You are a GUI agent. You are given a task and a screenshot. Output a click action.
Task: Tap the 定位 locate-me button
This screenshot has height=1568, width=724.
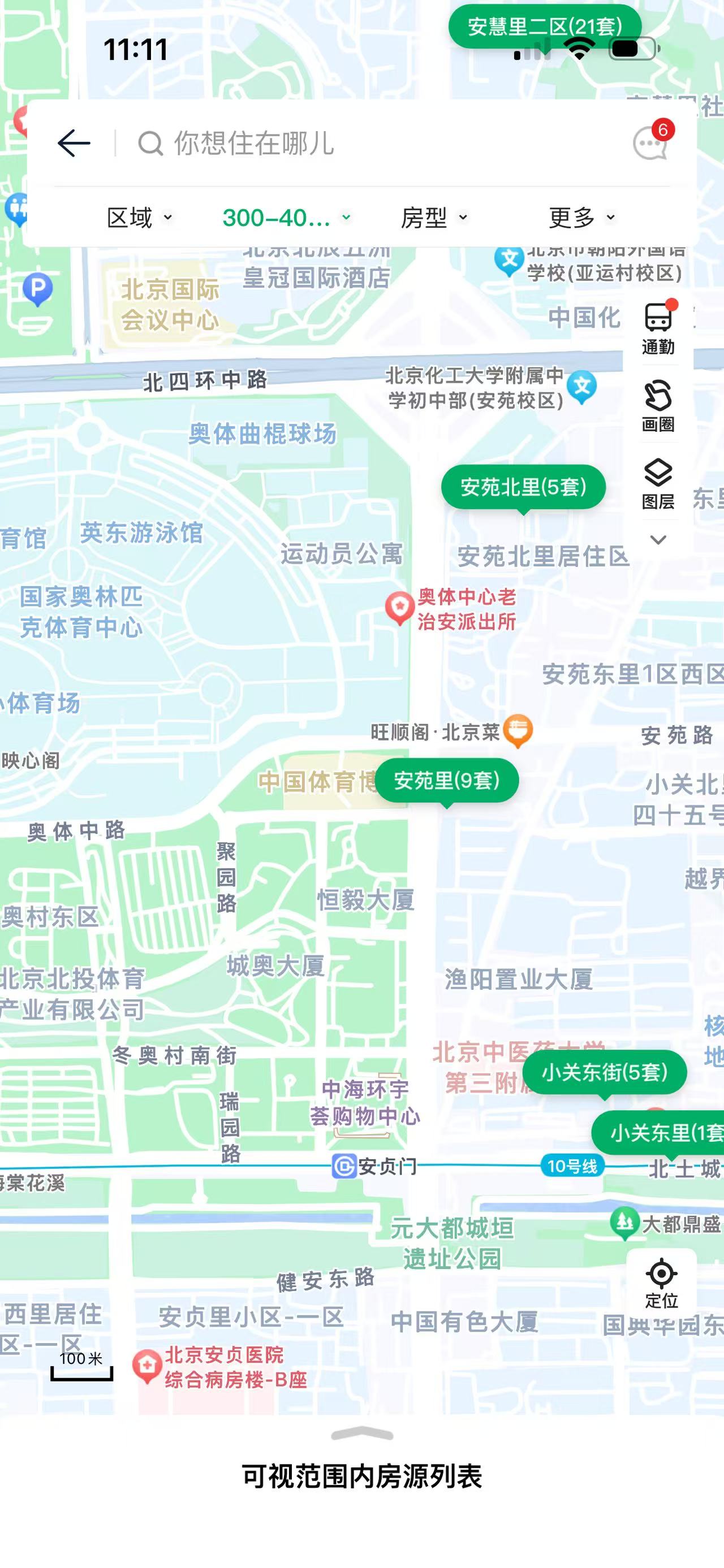click(661, 1283)
